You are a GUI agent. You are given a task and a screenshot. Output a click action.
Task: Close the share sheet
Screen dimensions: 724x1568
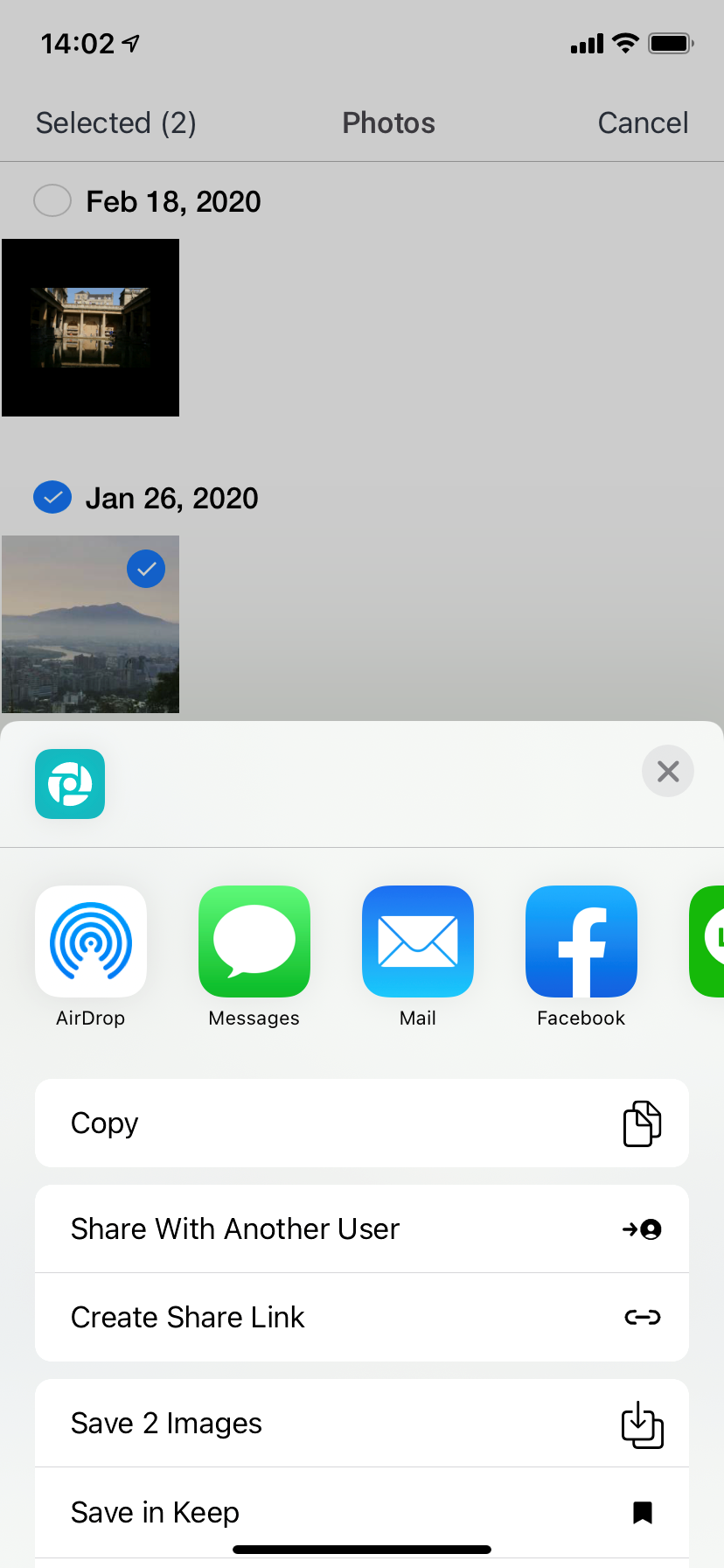[x=667, y=771]
